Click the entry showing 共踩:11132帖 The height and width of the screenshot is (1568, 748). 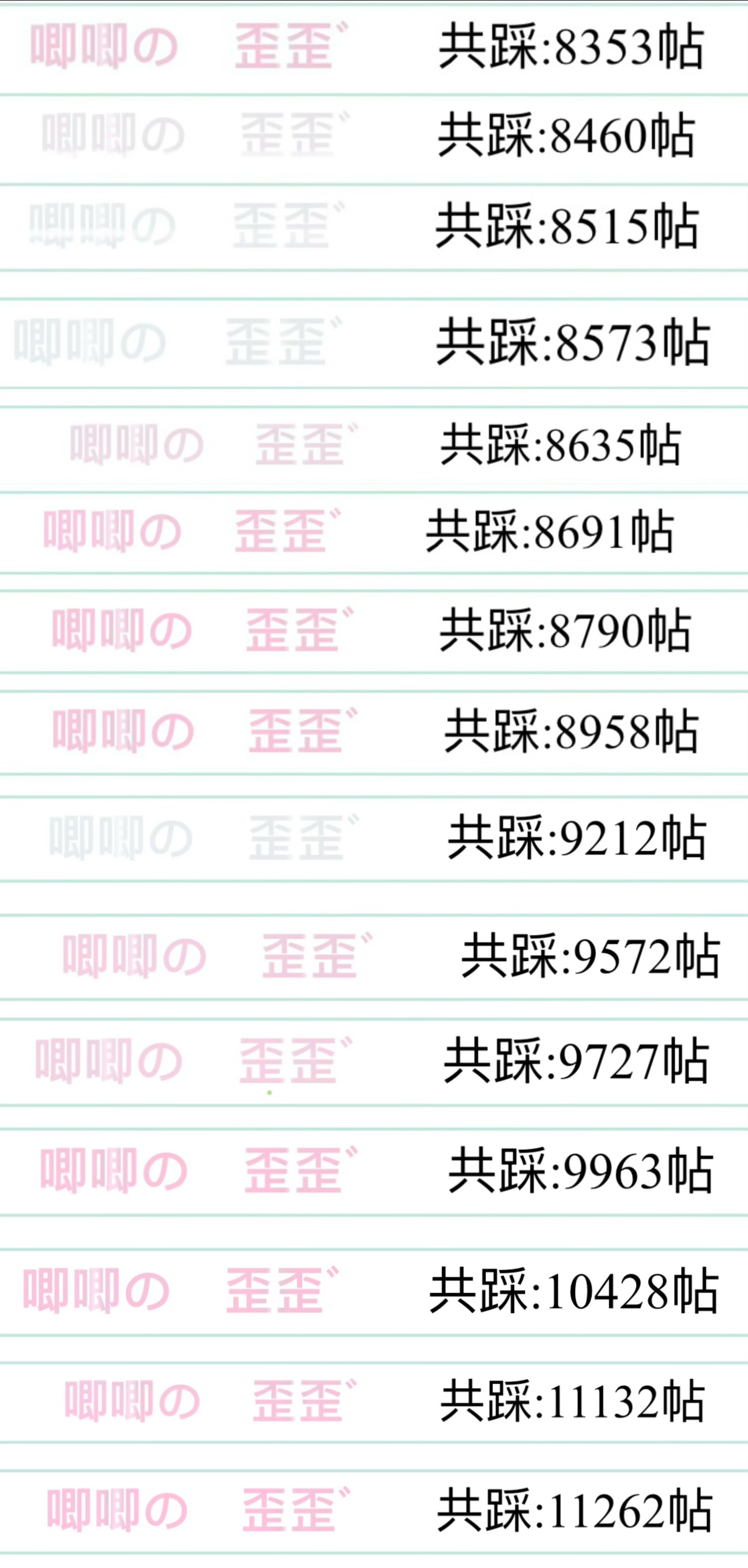(575, 1400)
